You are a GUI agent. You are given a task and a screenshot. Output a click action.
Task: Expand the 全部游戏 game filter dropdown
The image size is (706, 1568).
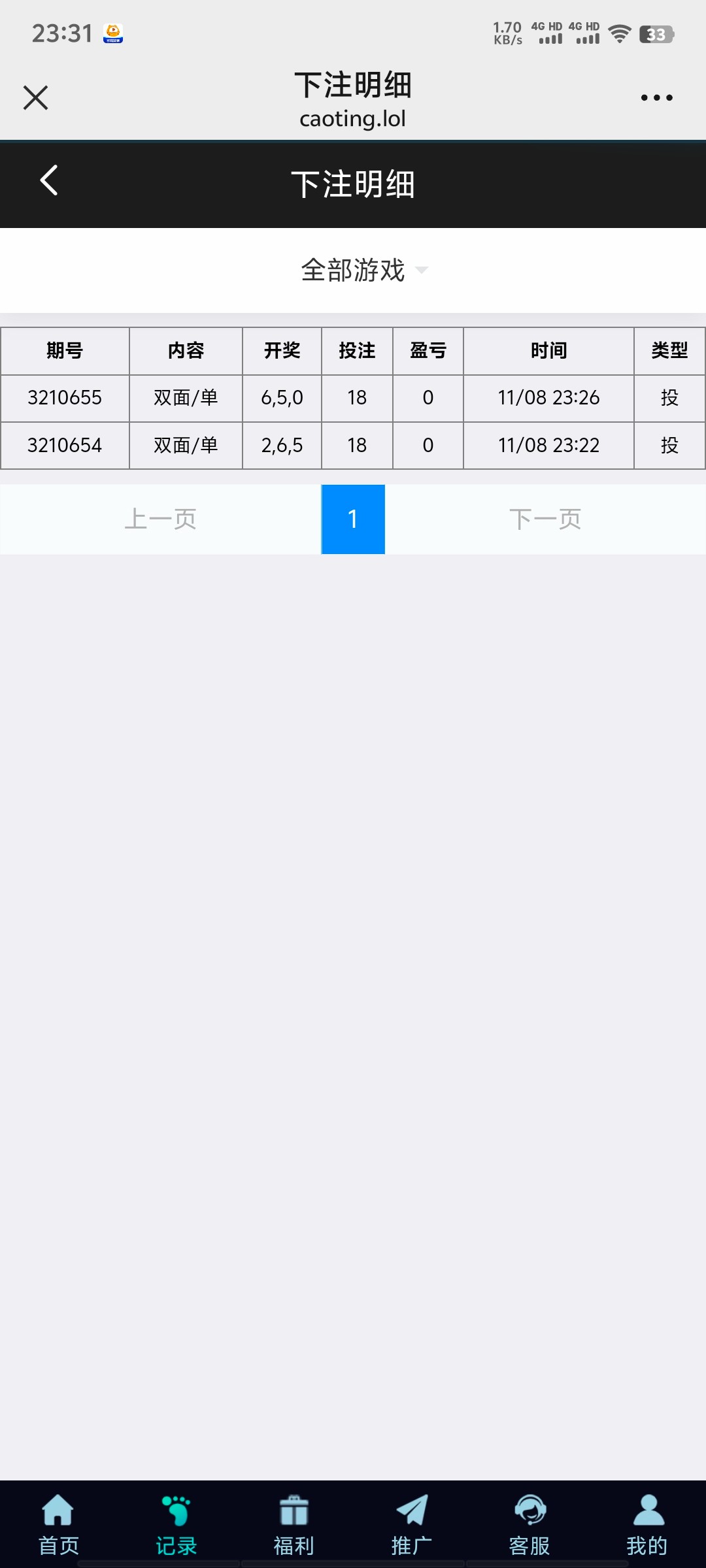coord(364,270)
